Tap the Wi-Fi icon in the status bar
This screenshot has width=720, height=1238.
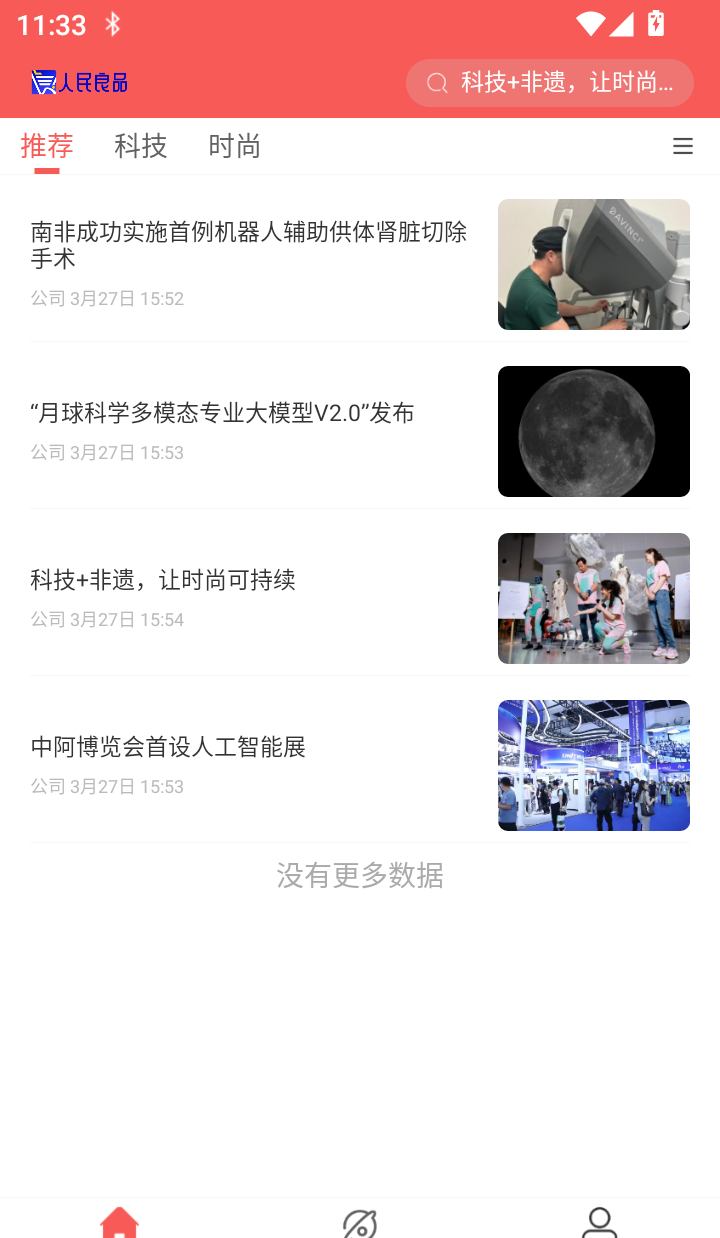pyautogui.click(x=590, y=24)
